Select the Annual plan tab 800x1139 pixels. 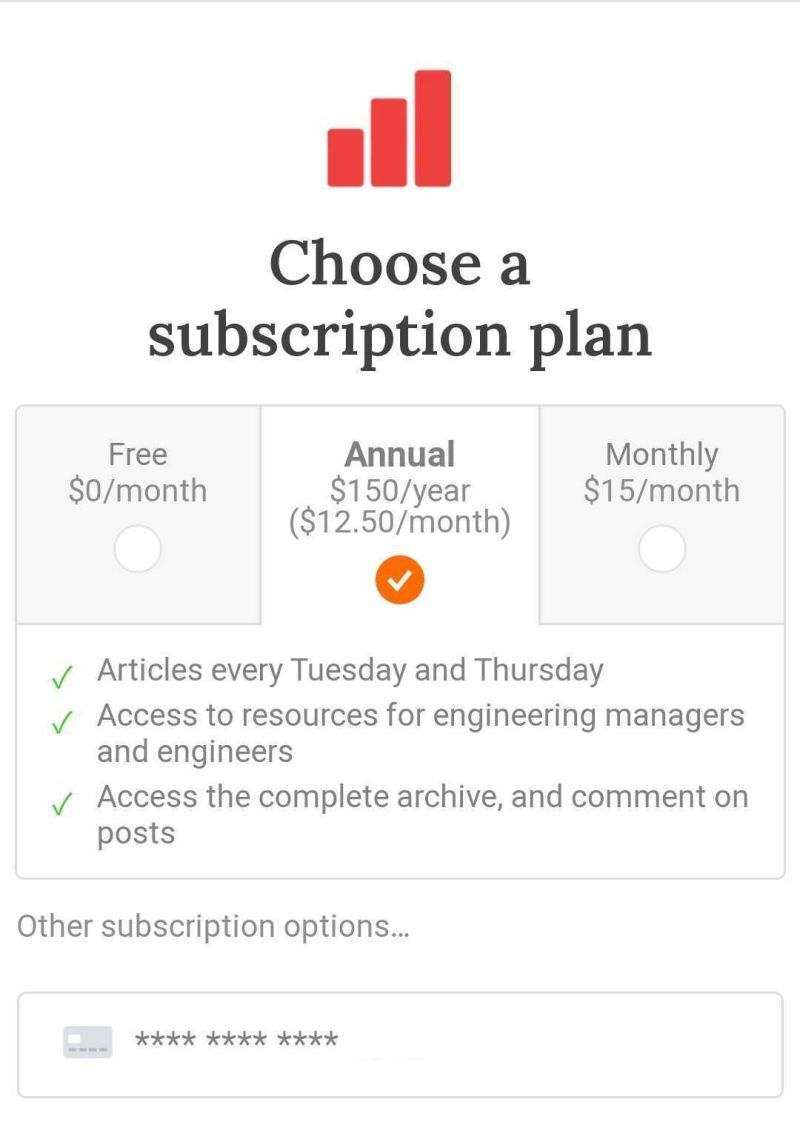(x=399, y=455)
